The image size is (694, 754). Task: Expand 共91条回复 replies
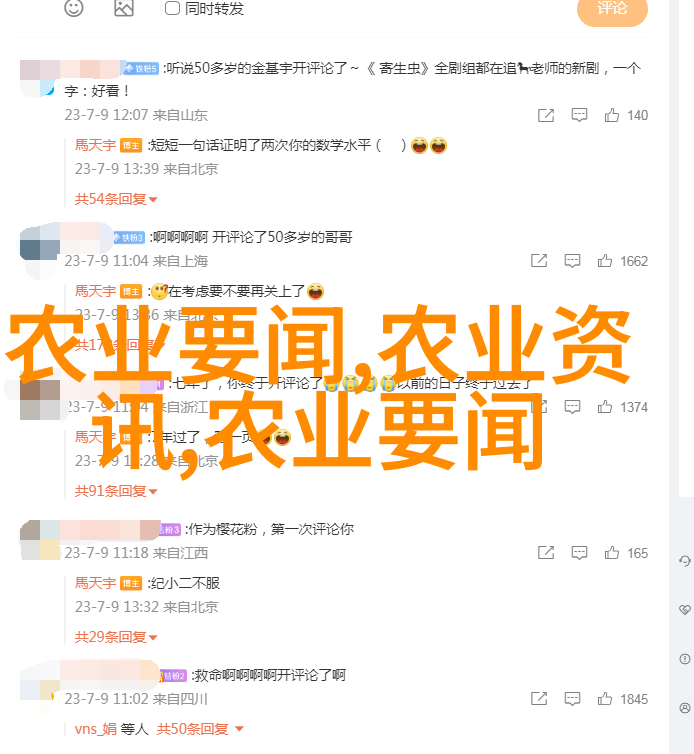(x=116, y=491)
